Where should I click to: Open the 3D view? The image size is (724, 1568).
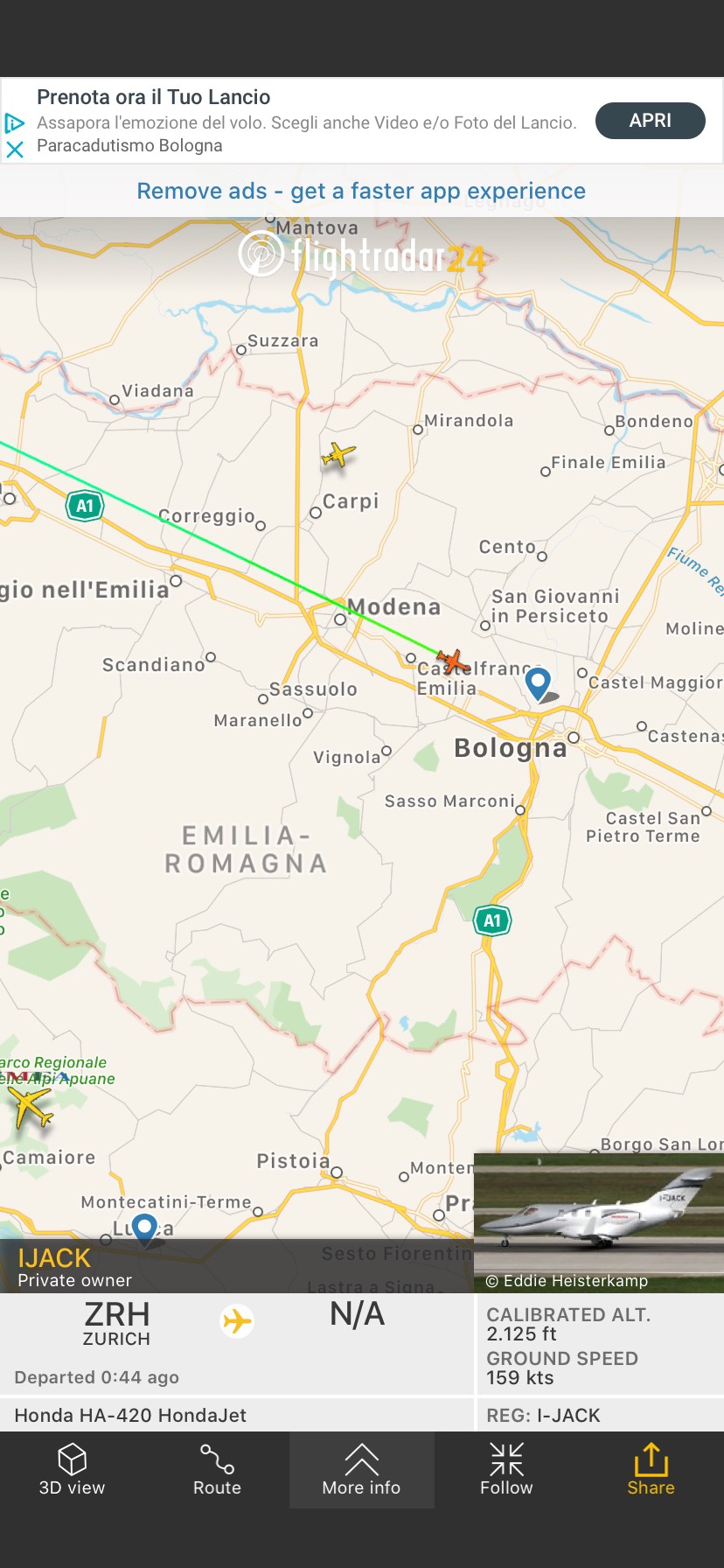click(72, 1470)
